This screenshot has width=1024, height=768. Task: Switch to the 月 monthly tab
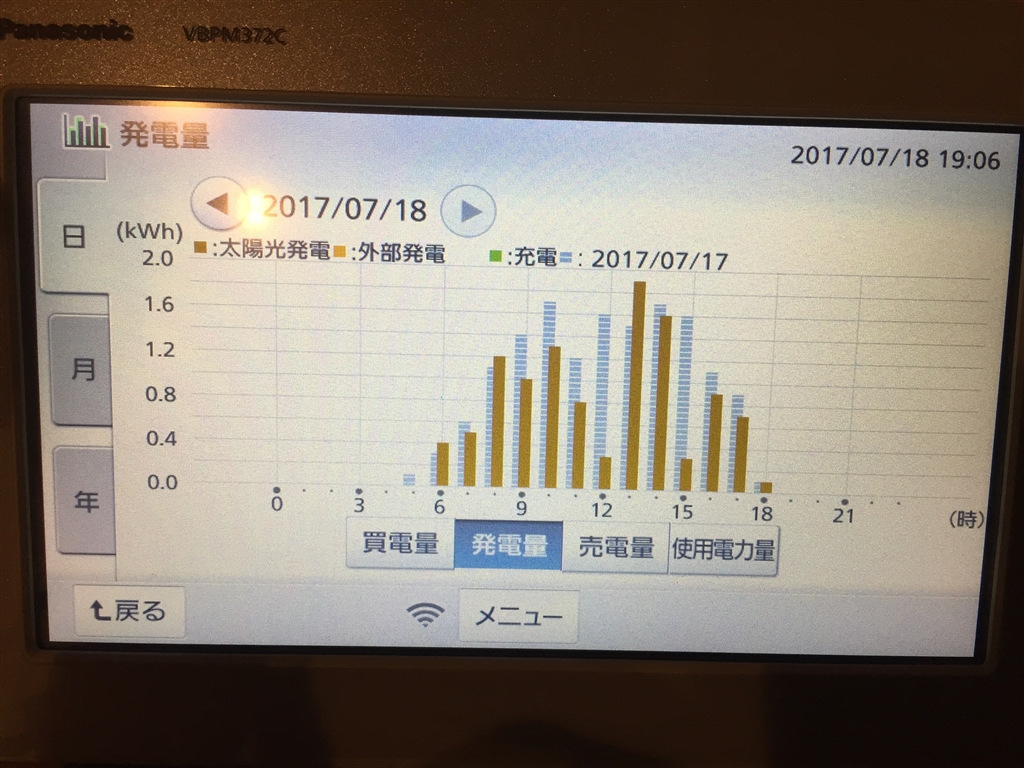tap(83, 370)
